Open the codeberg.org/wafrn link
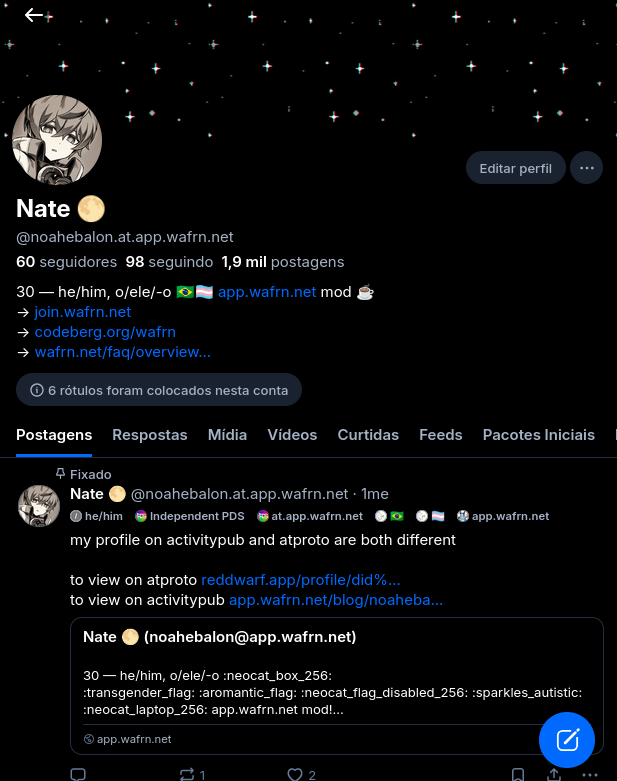 point(105,332)
